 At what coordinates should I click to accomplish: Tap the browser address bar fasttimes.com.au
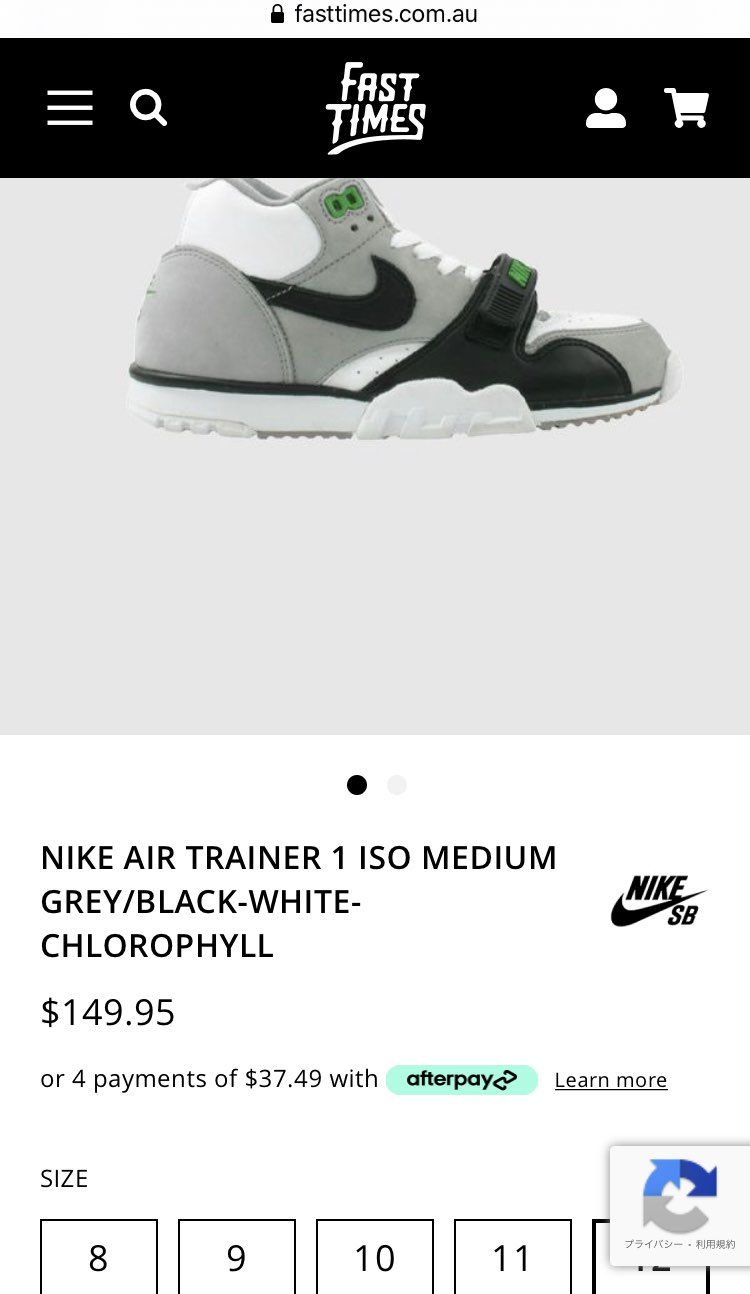375,14
